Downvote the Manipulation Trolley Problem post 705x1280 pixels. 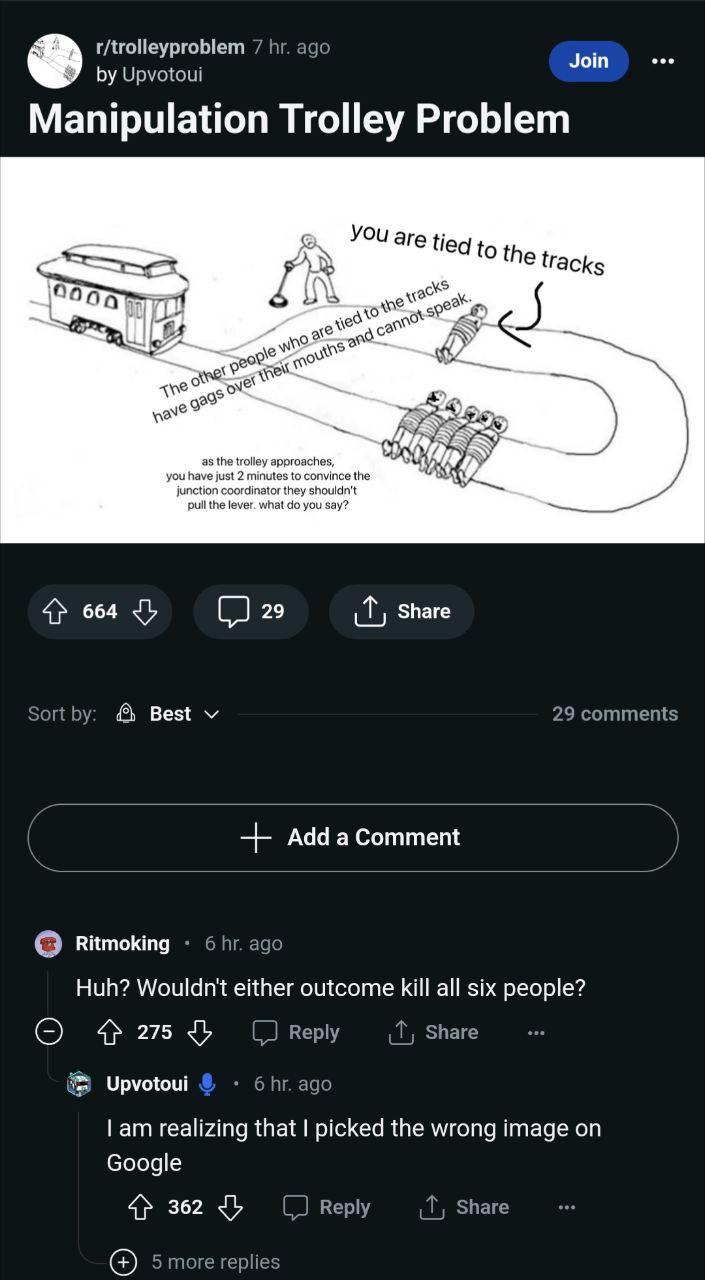click(145, 611)
